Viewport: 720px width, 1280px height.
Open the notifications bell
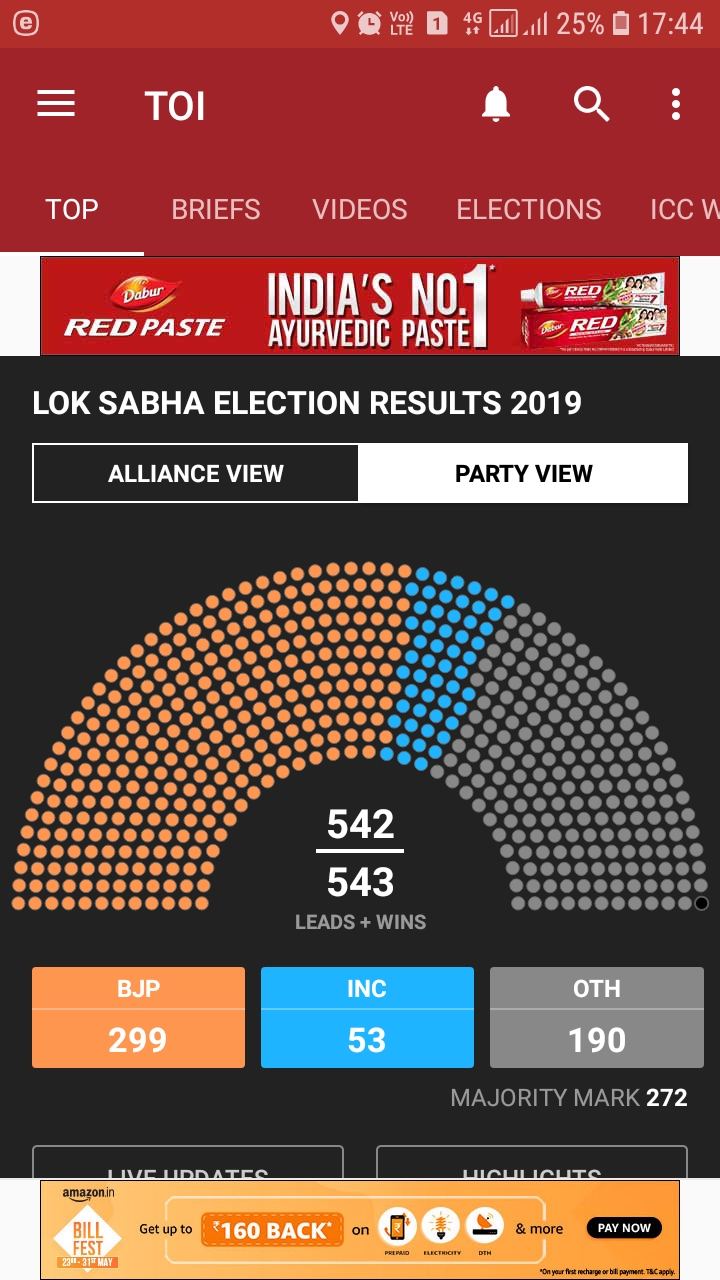click(x=496, y=104)
